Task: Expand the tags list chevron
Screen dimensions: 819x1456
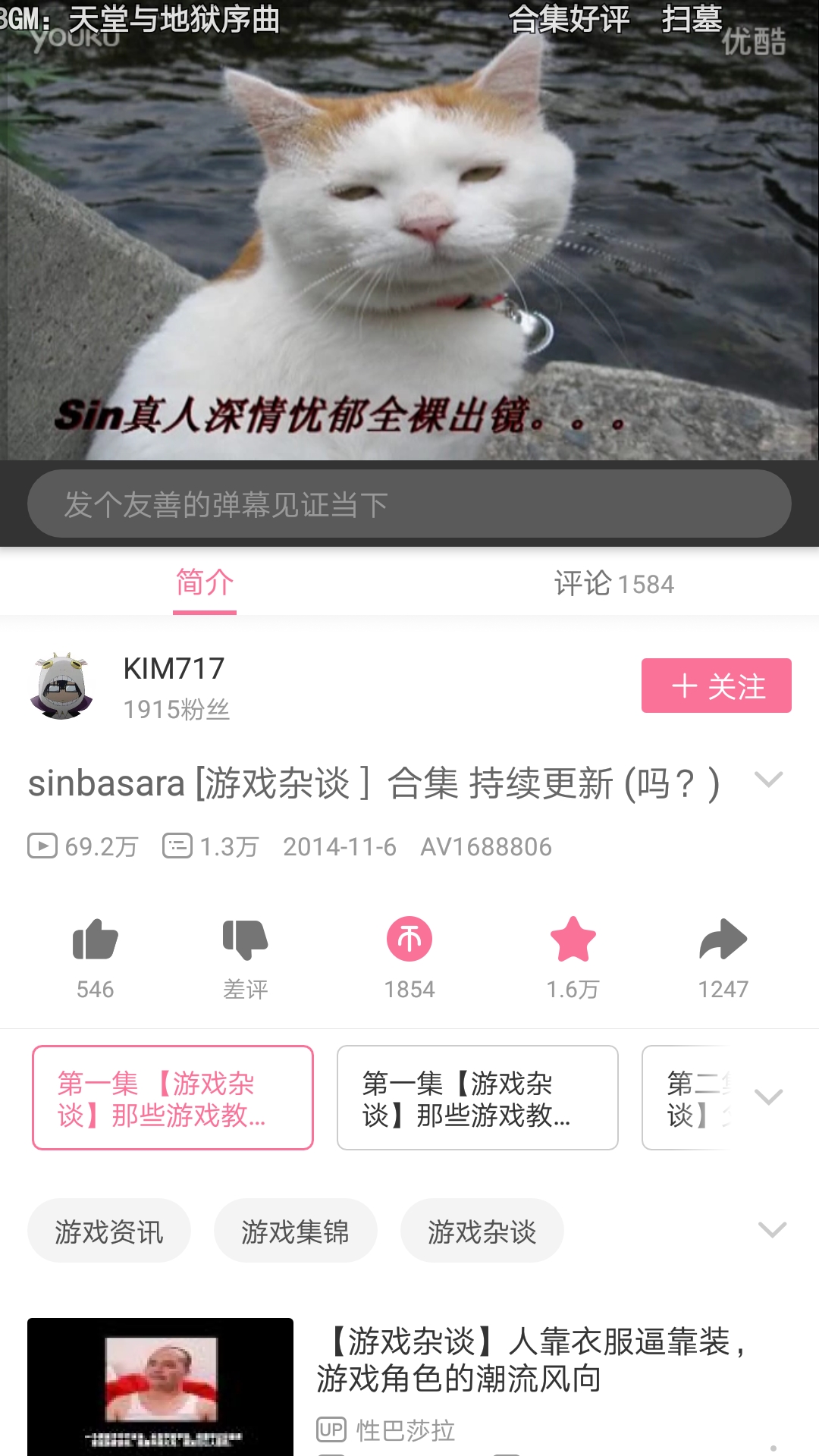Action: click(x=772, y=1230)
